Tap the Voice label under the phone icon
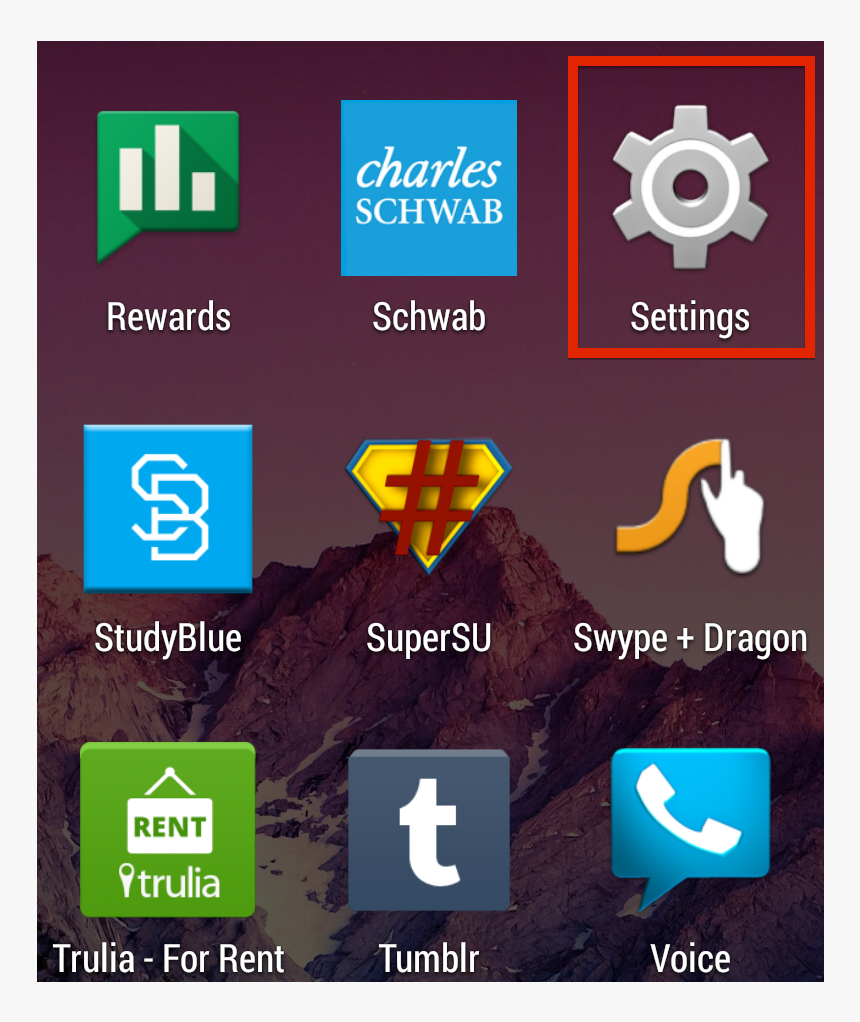The width and height of the screenshot is (860, 1022). (690, 958)
